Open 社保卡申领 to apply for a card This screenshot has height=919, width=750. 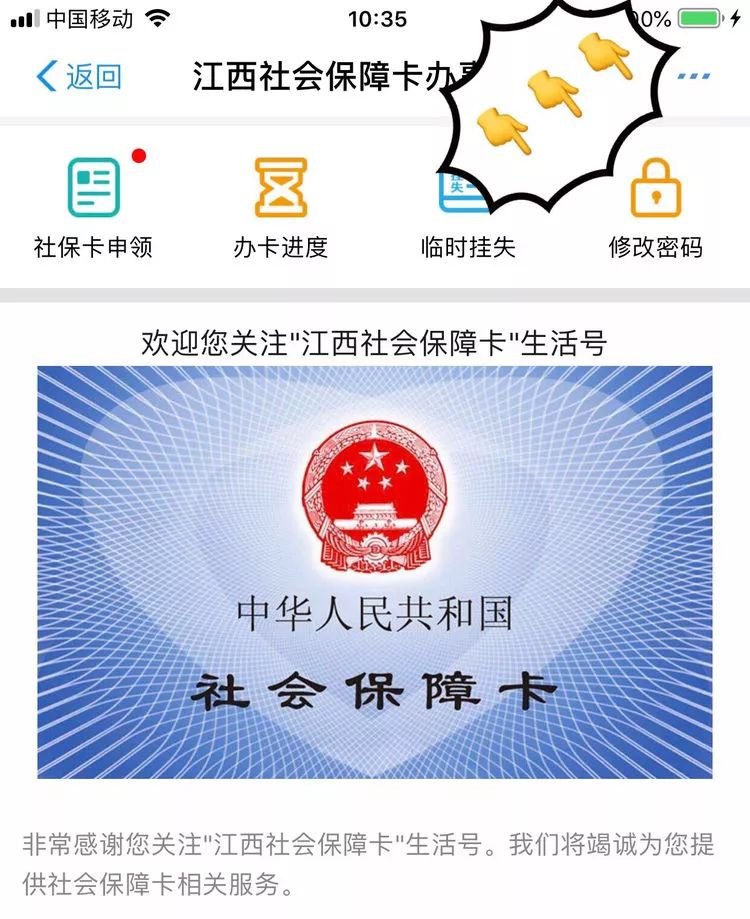coord(93,207)
